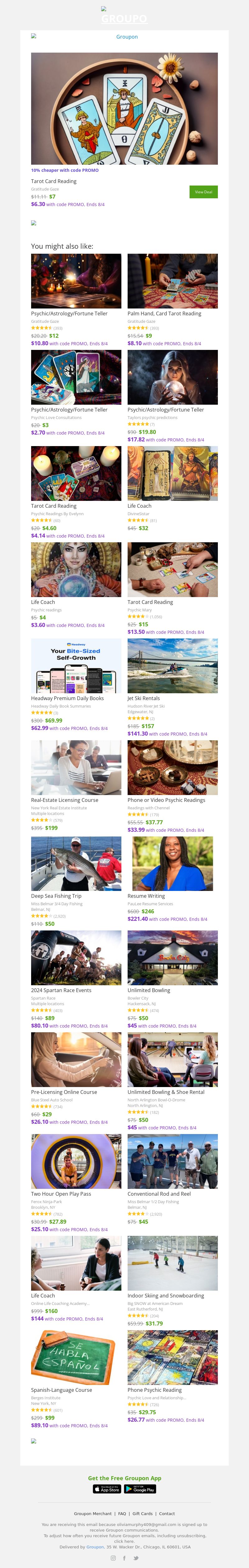The width and height of the screenshot is (249, 1568).
Task: Select the Real-Estate Licensing Course card
Action: [76, 768]
